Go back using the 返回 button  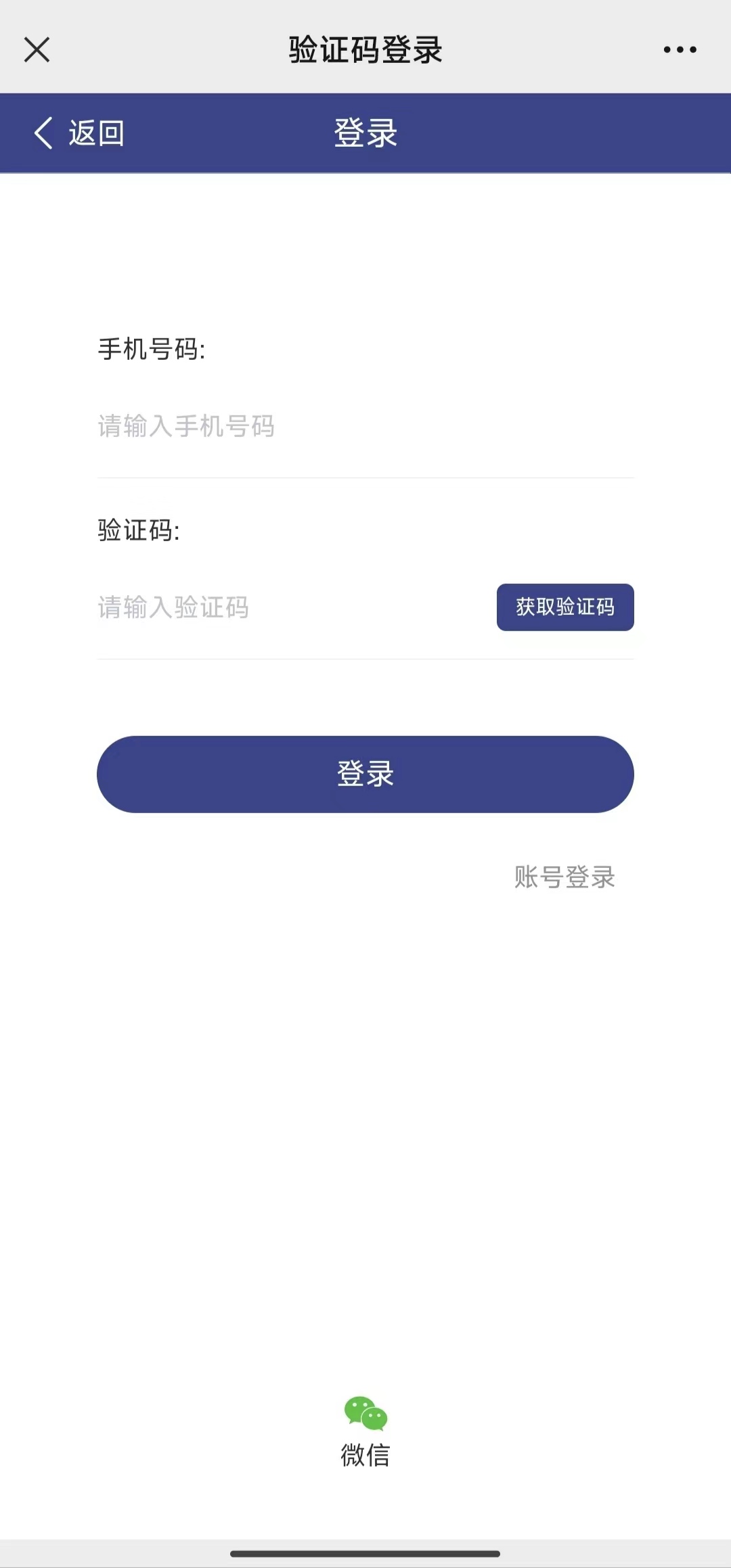coord(79,133)
